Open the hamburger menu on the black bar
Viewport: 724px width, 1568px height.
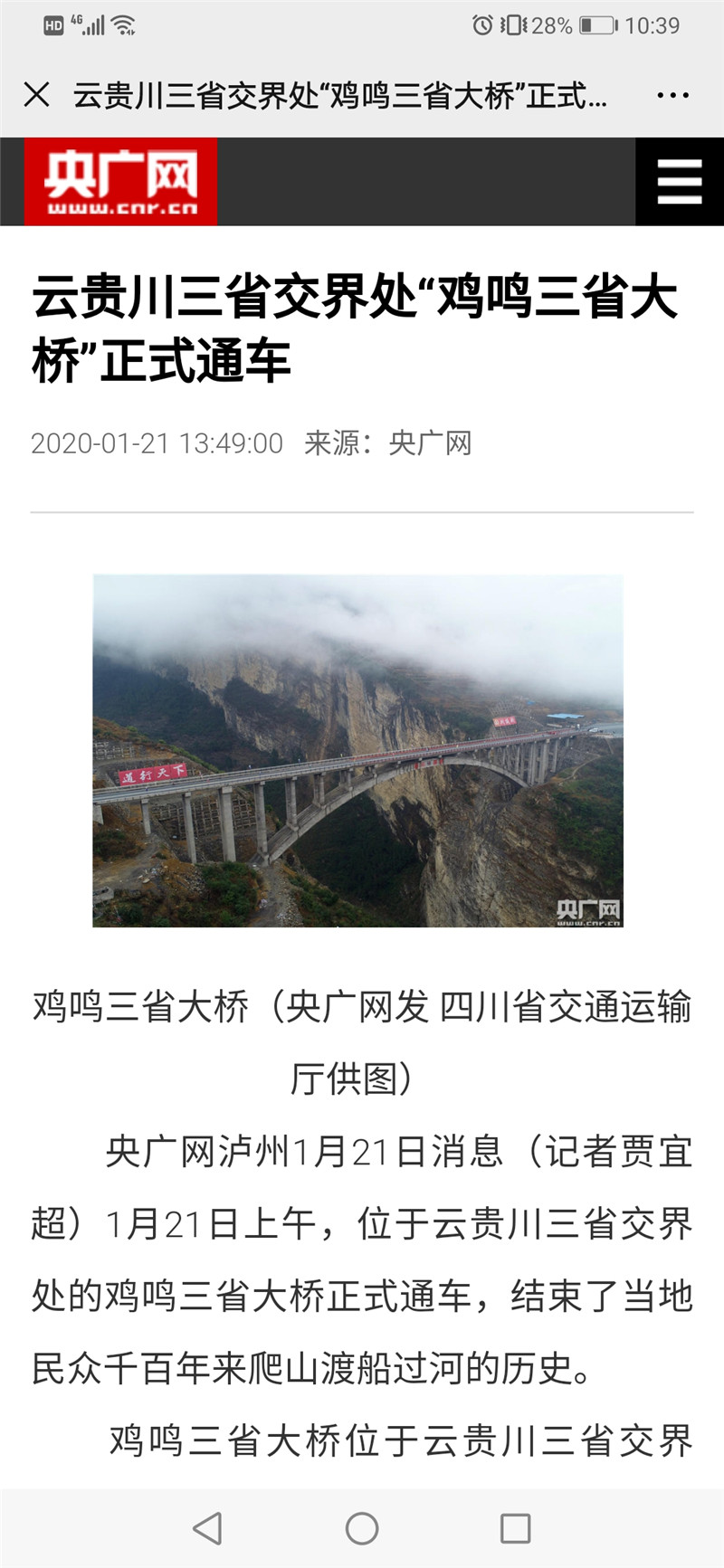(x=678, y=180)
